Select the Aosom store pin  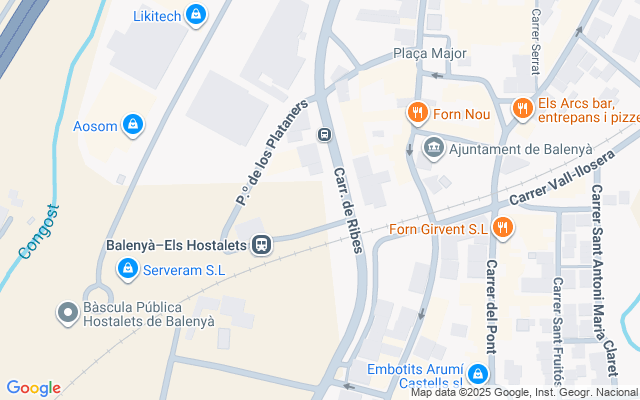(131, 125)
